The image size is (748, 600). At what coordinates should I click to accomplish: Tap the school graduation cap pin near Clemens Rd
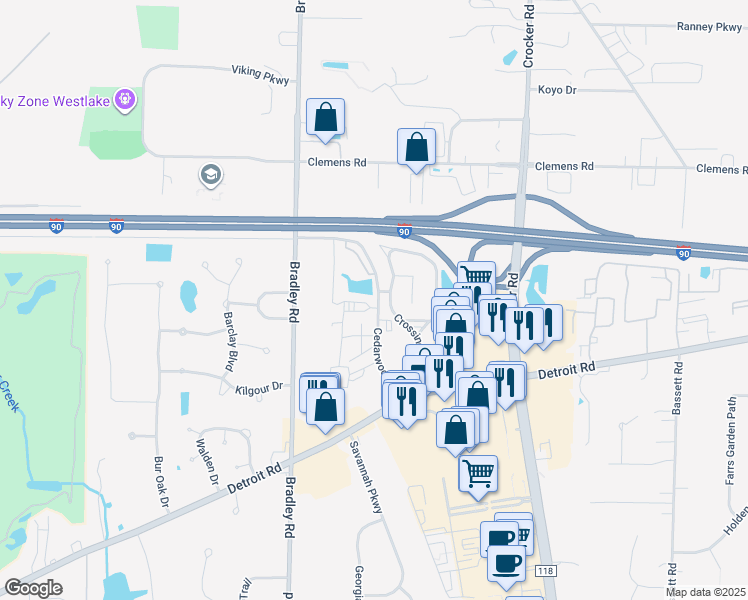tap(210, 175)
